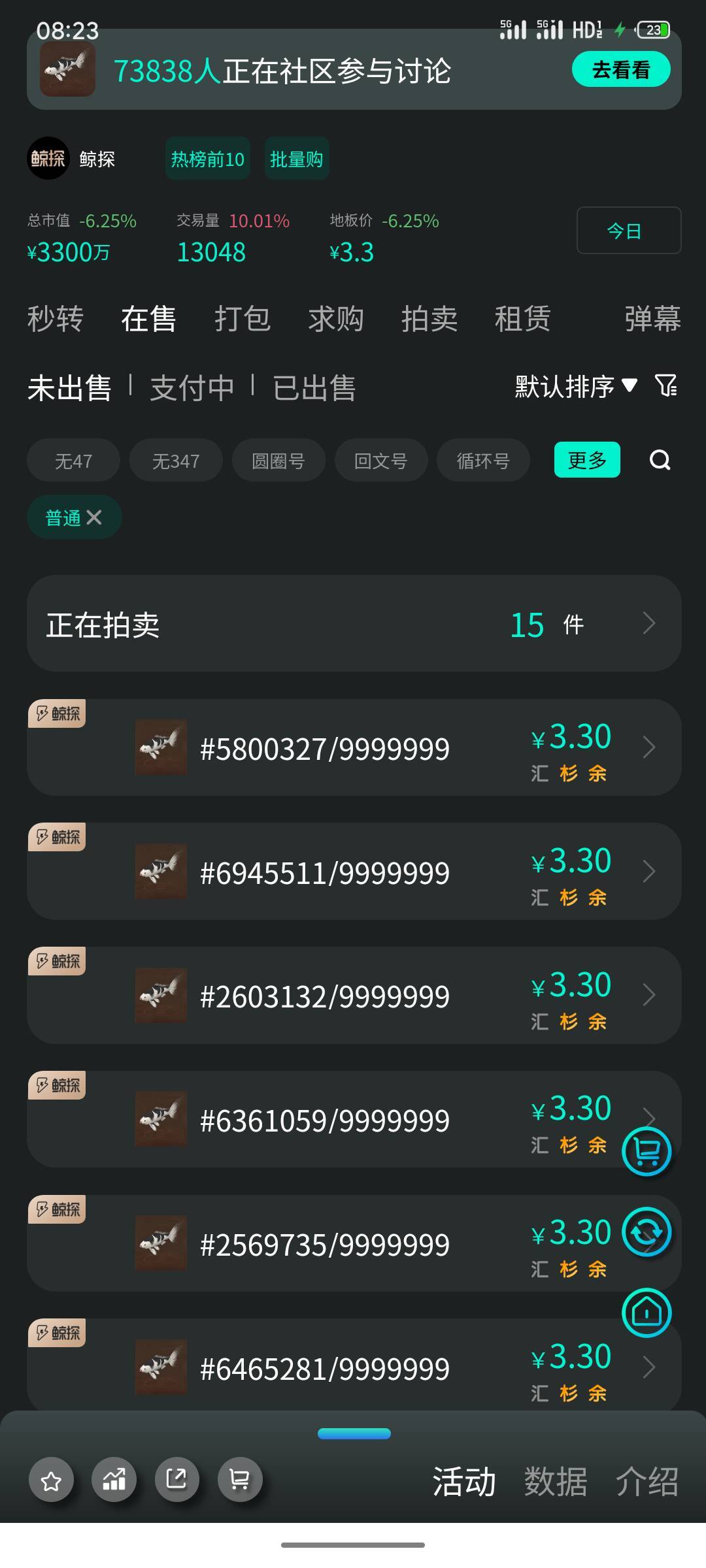Tap the floating refresh button
706x1568 pixels.
647,1233
